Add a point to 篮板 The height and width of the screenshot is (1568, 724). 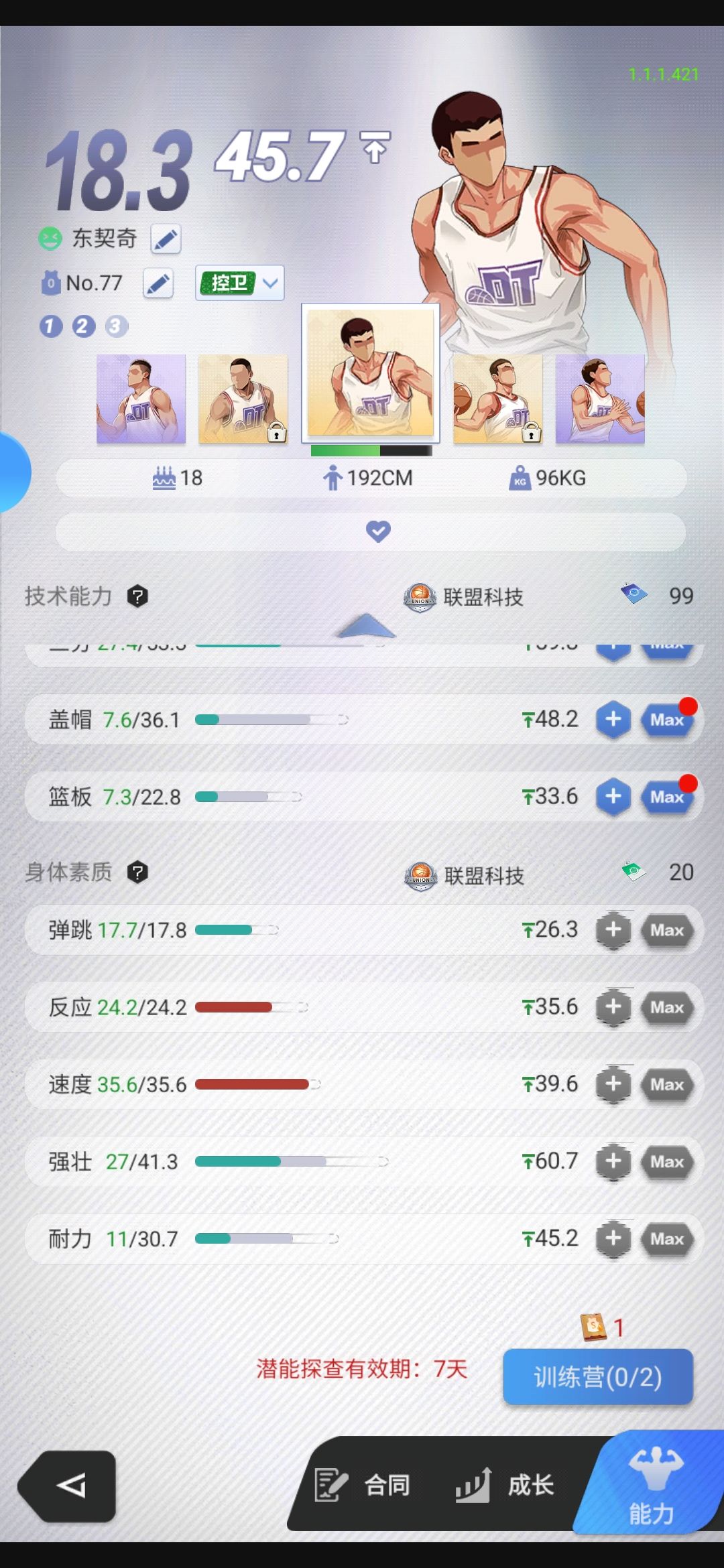point(613,797)
